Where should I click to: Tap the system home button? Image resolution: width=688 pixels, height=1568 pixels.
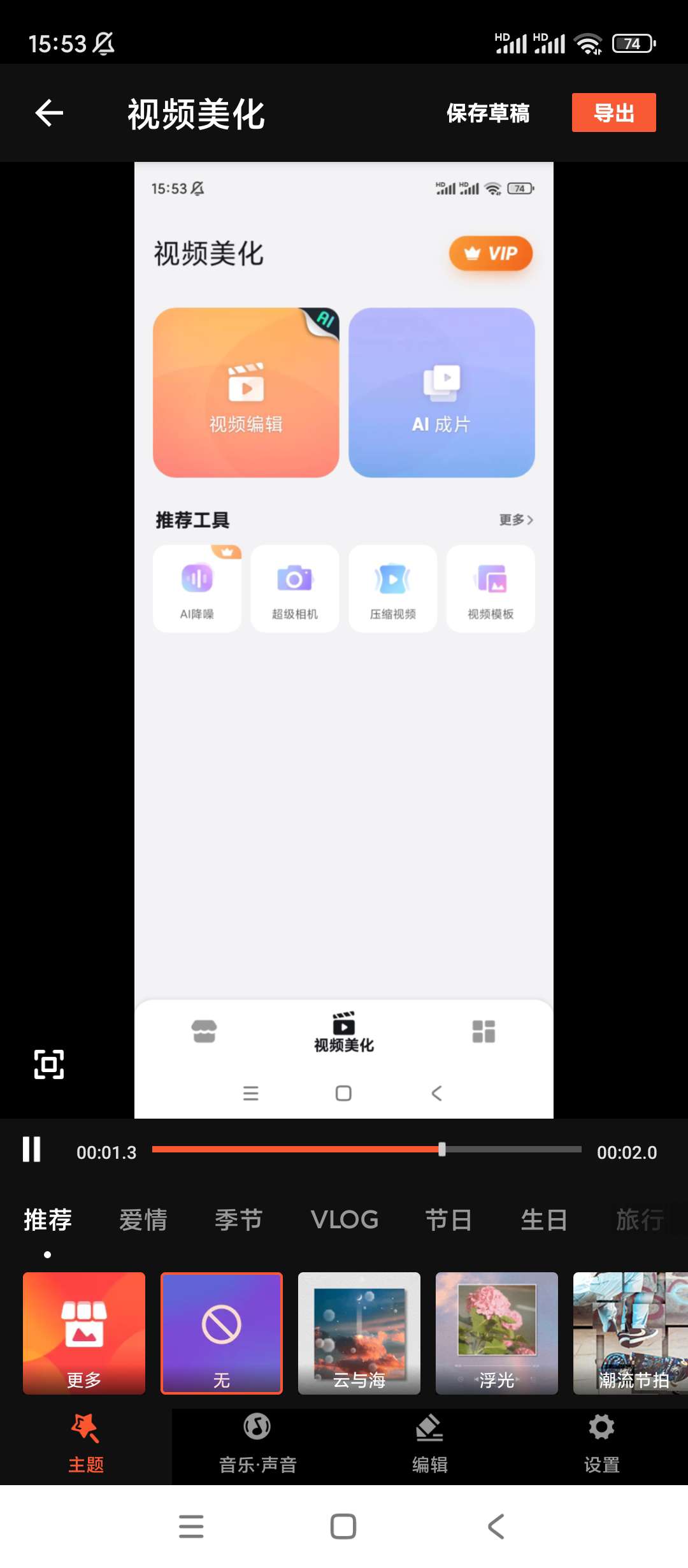pyautogui.click(x=343, y=1527)
